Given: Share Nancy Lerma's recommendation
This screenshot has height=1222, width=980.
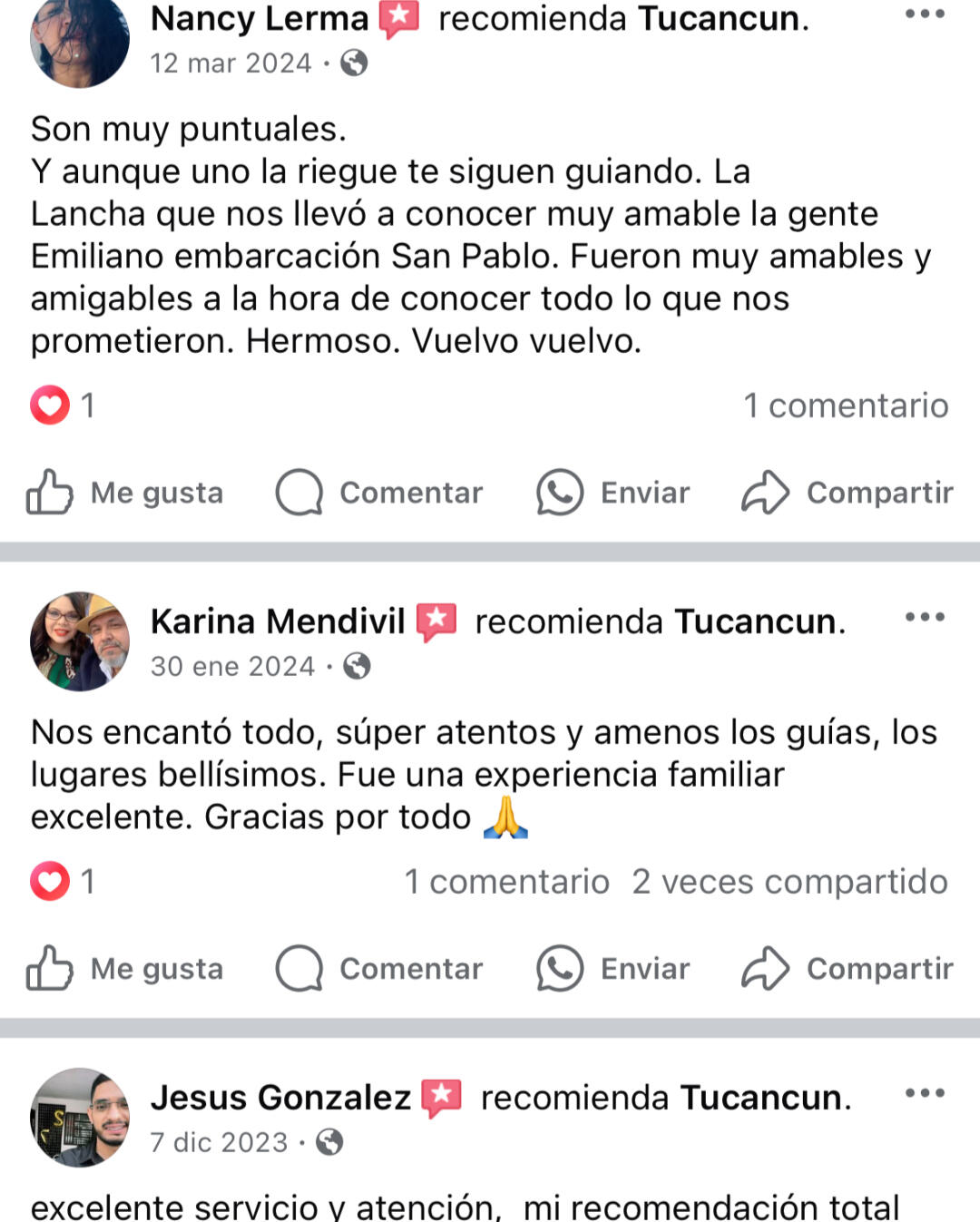Looking at the screenshot, I should pyautogui.click(x=848, y=493).
